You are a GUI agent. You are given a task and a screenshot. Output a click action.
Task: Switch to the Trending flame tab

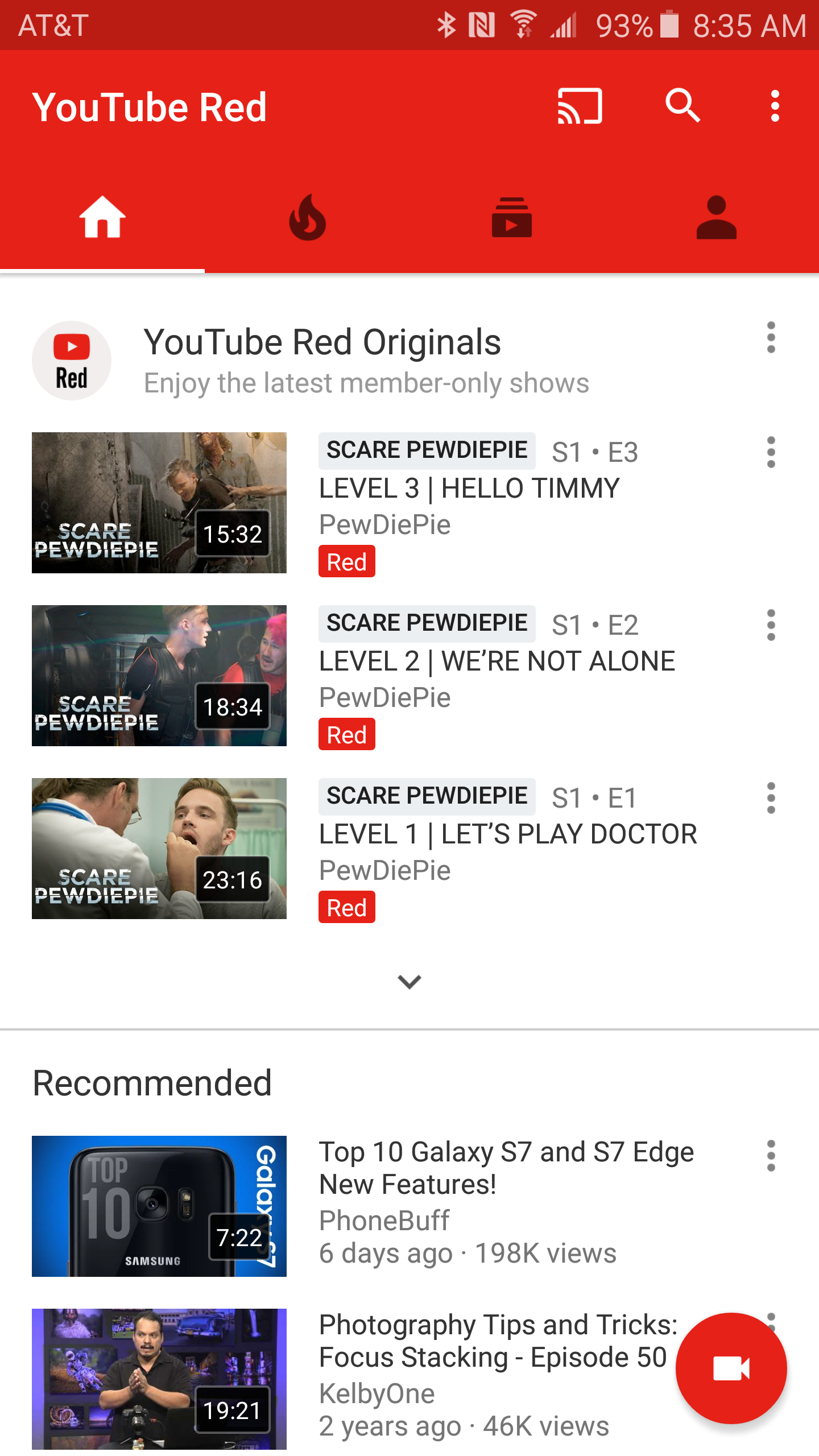pos(307,218)
